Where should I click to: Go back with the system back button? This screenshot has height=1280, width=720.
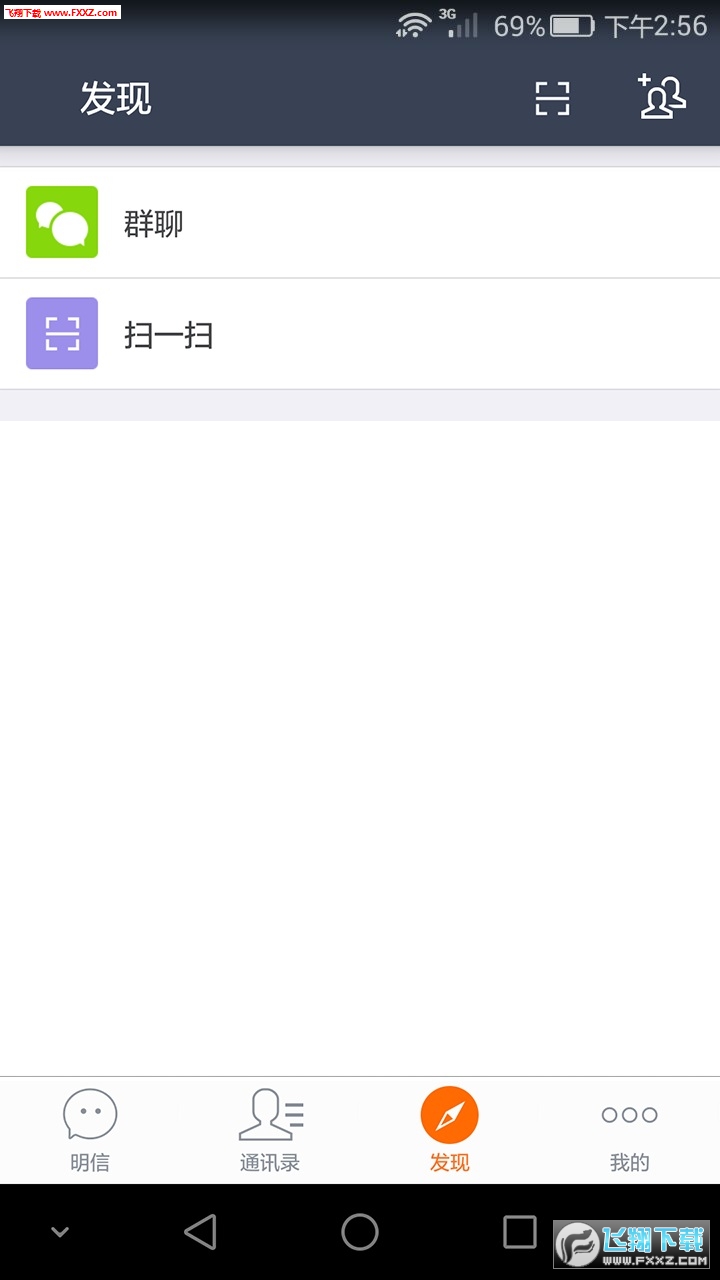200,1232
